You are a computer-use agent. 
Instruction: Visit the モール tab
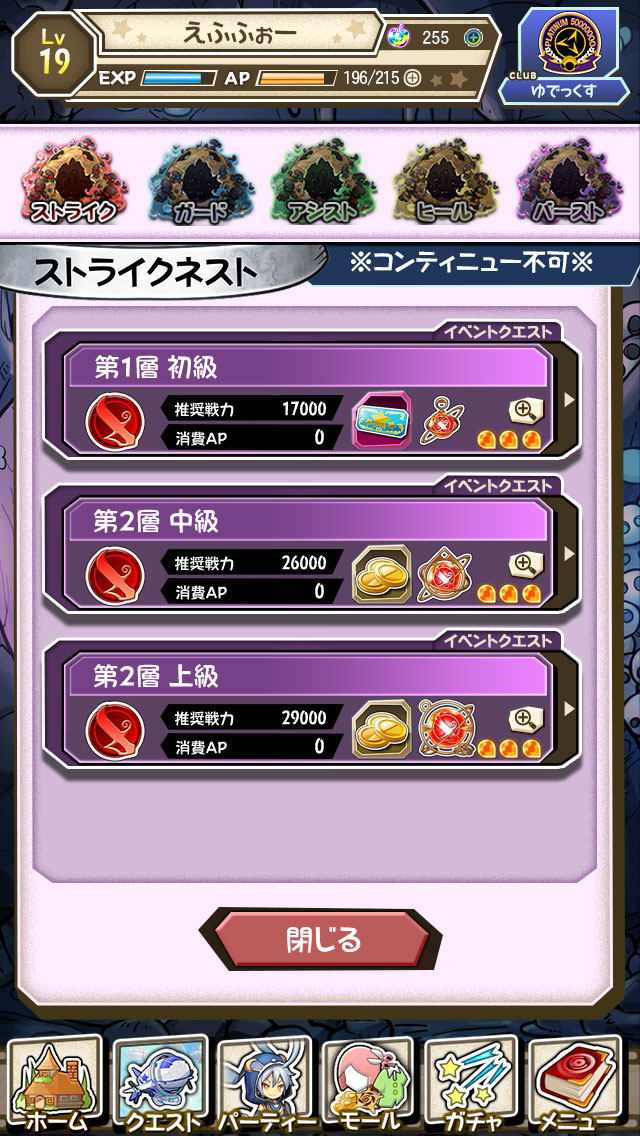tap(372, 1085)
